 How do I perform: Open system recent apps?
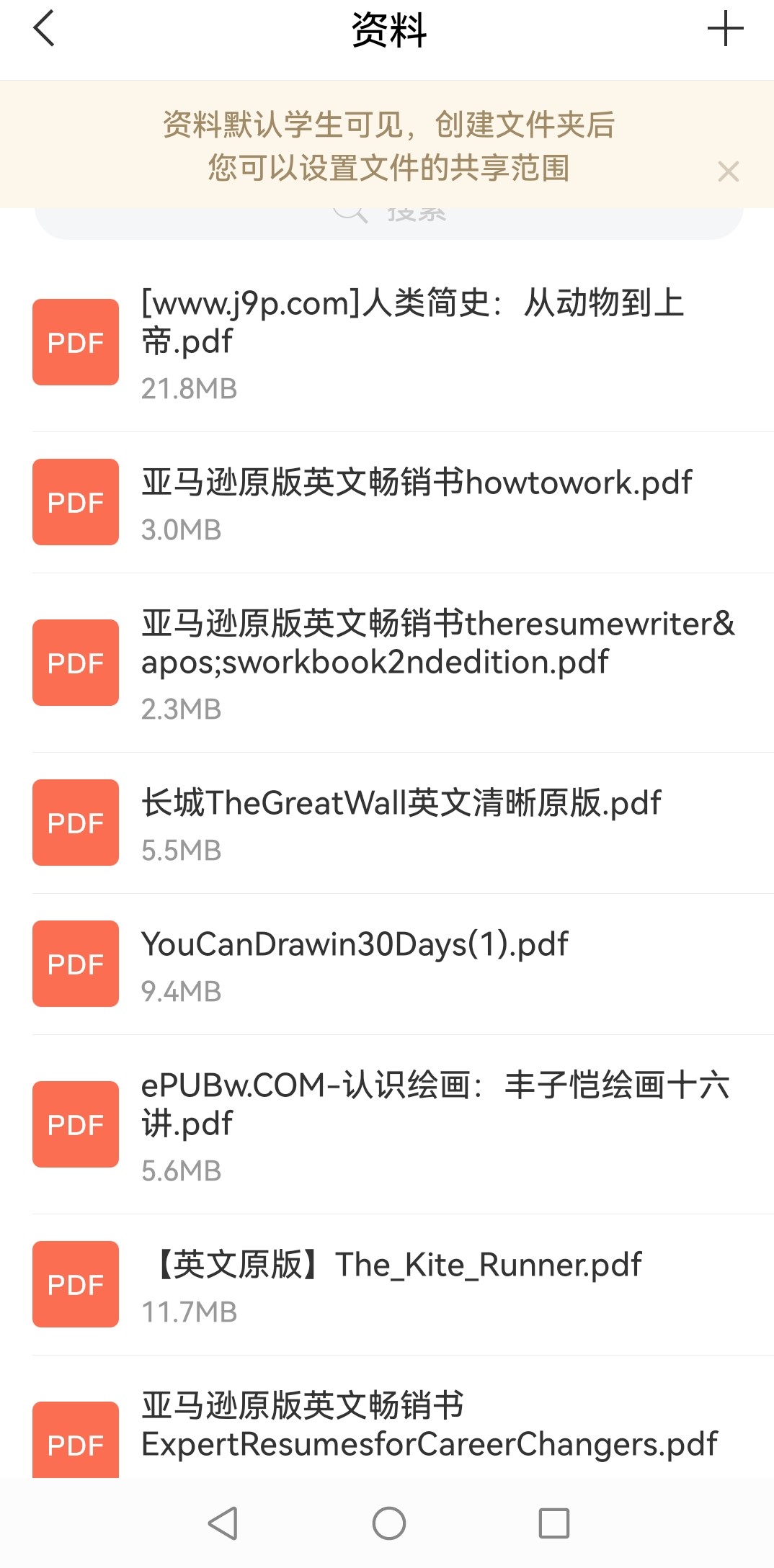pyautogui.click(x=553, y=1523)
